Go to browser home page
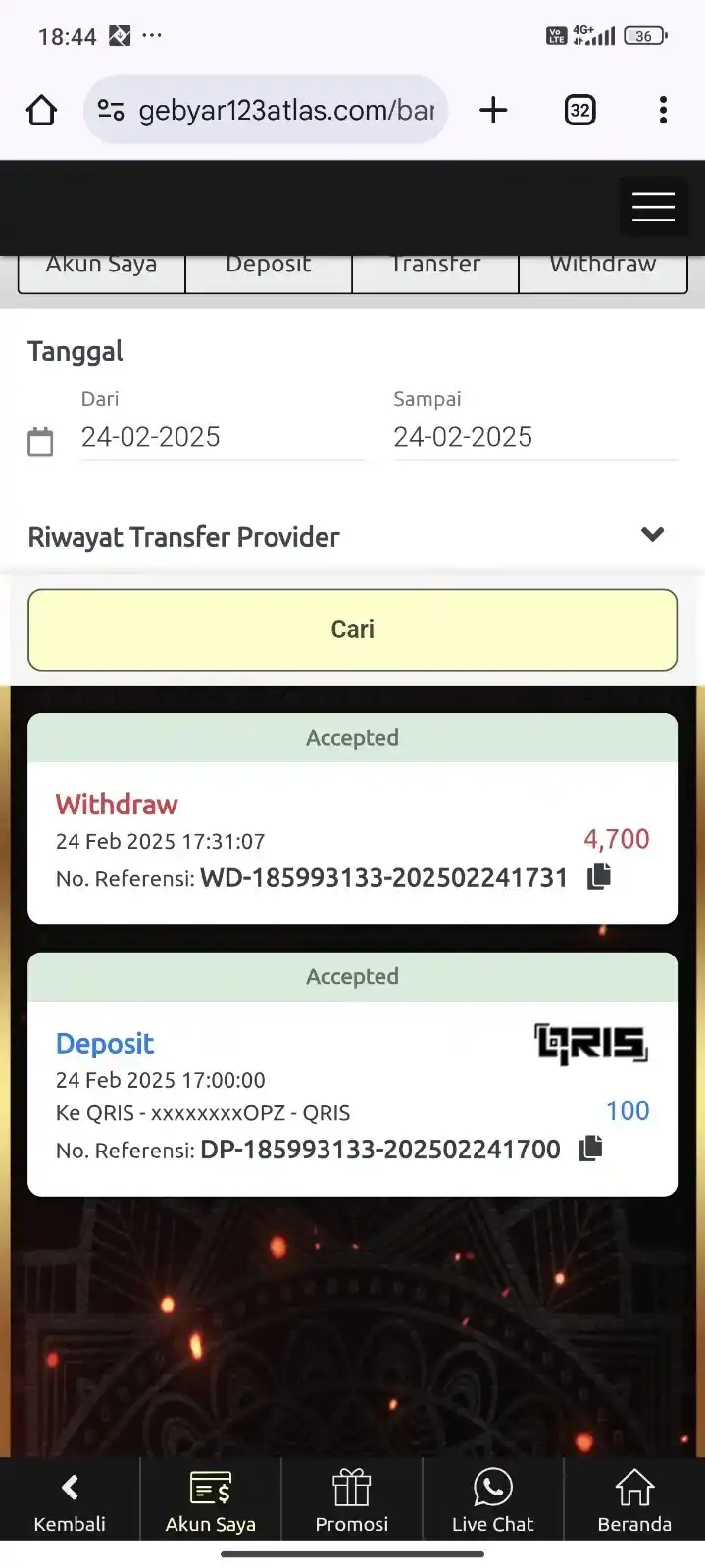 click(41, 111)
